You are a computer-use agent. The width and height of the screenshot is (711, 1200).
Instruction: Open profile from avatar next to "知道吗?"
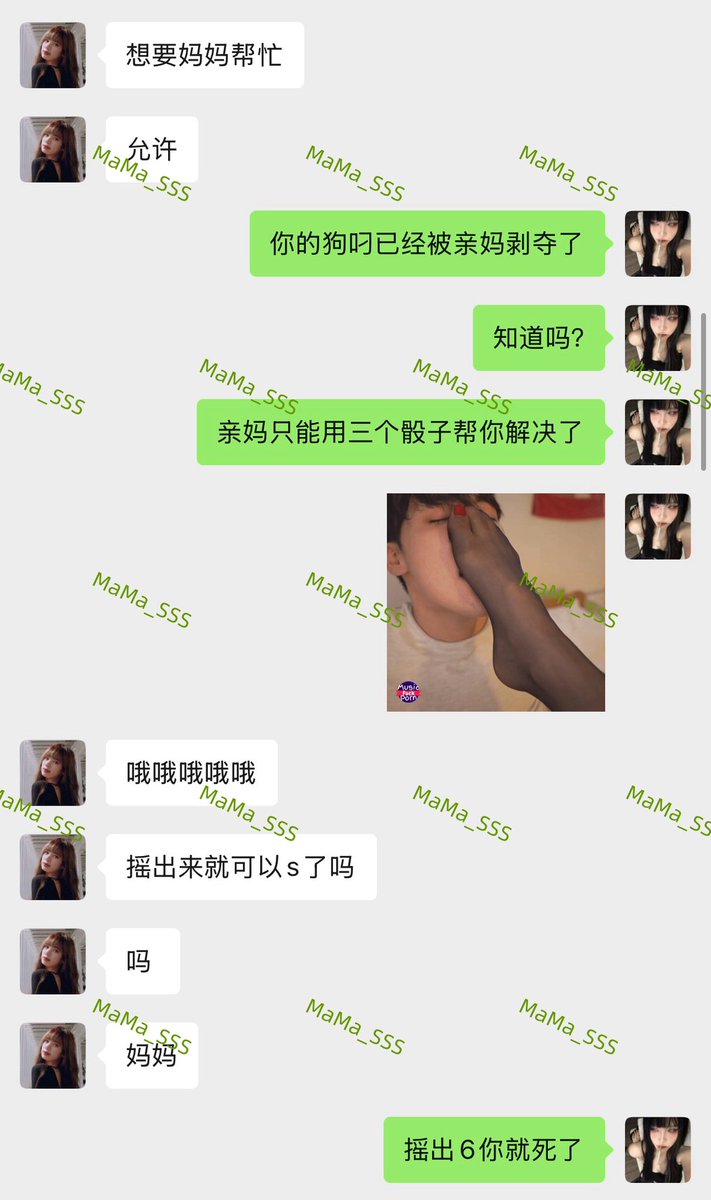(658, 338)
